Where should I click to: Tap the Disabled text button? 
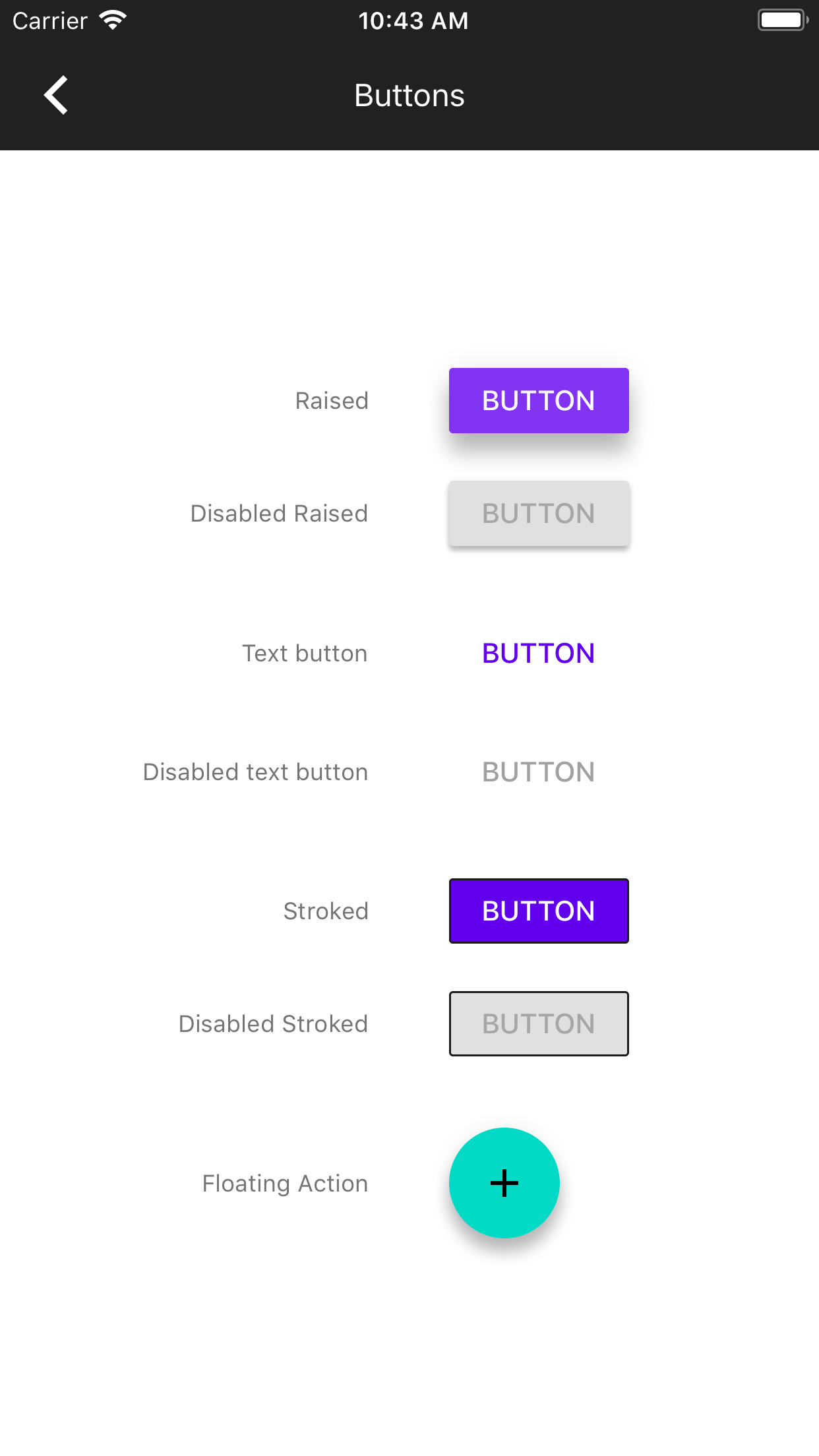tap(538, 772)
